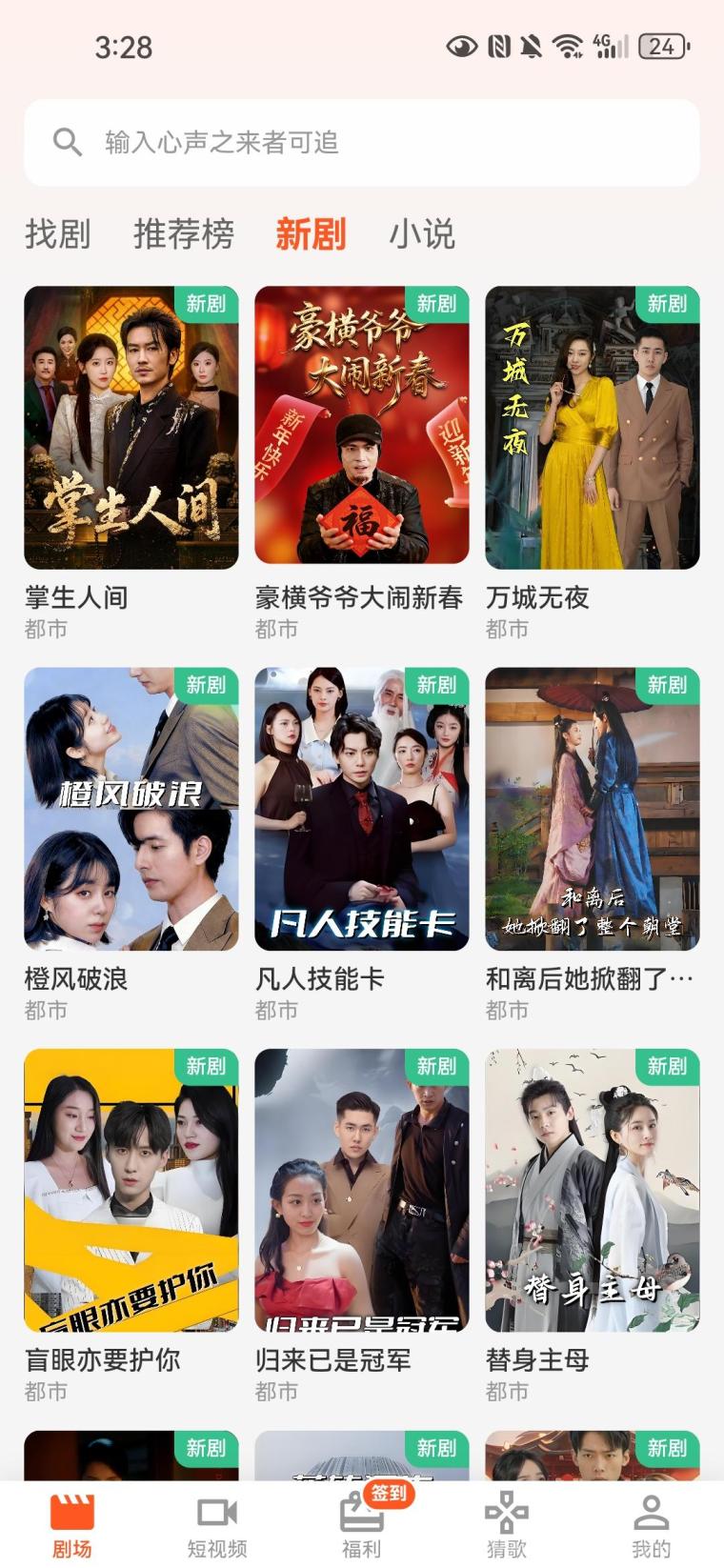Go to the 我的 profile tab
The image size is (724, 1568).
[x=652, y=1526]
